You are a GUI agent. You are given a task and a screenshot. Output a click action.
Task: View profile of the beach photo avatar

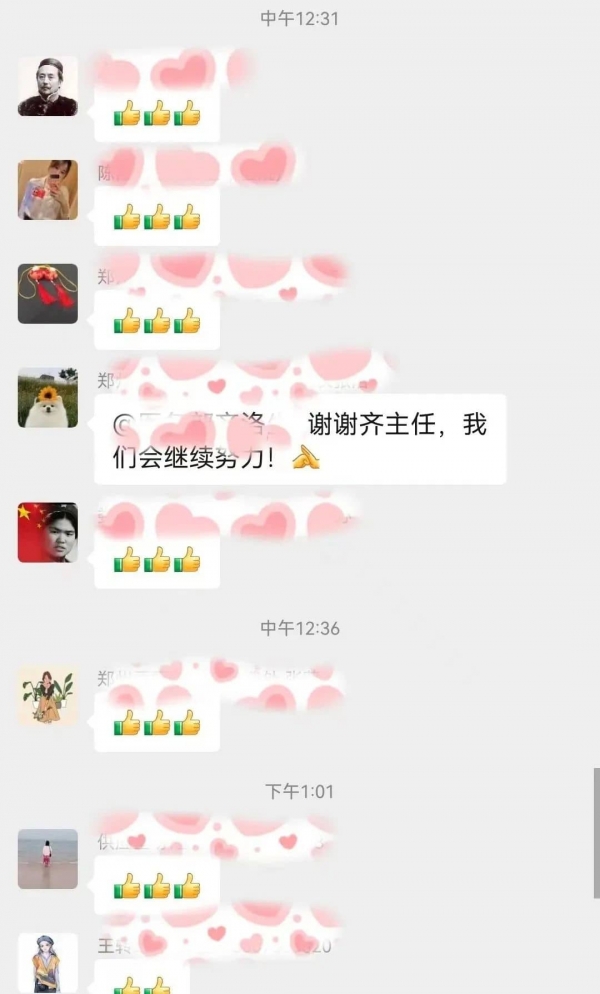tap(48, 859)
